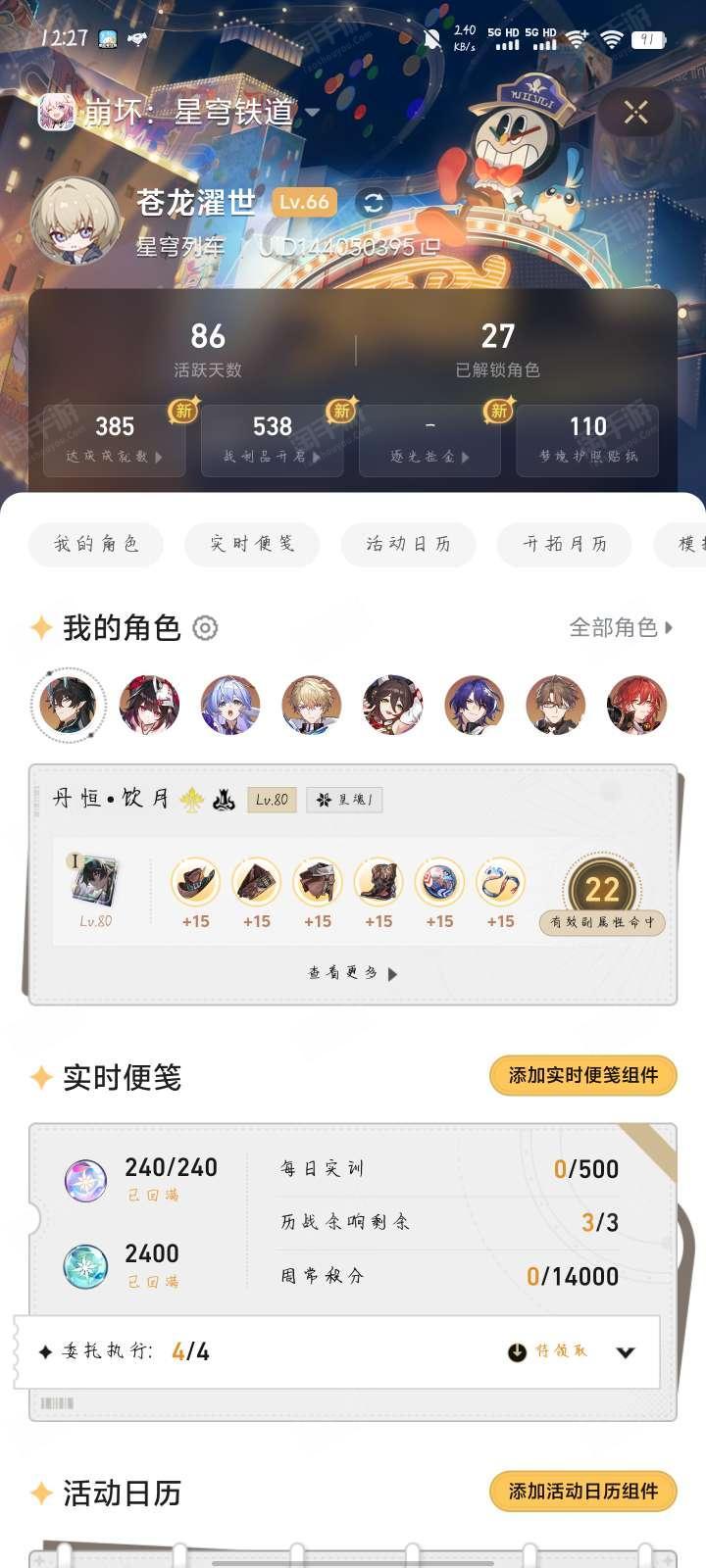This screenshot has height=1568, width=706.
Task: Select the 开拓月历 chip
Action: 565,543
